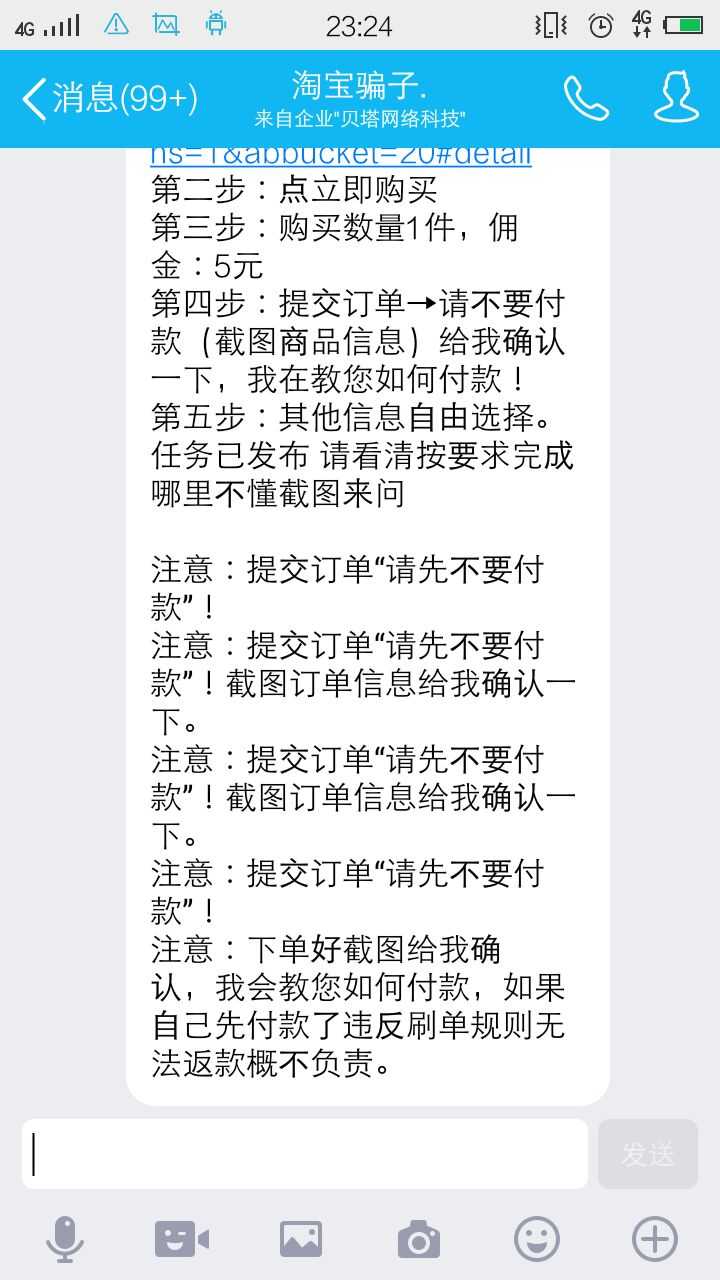Open the taobao detail link in chat

click(x=340, y=152)
